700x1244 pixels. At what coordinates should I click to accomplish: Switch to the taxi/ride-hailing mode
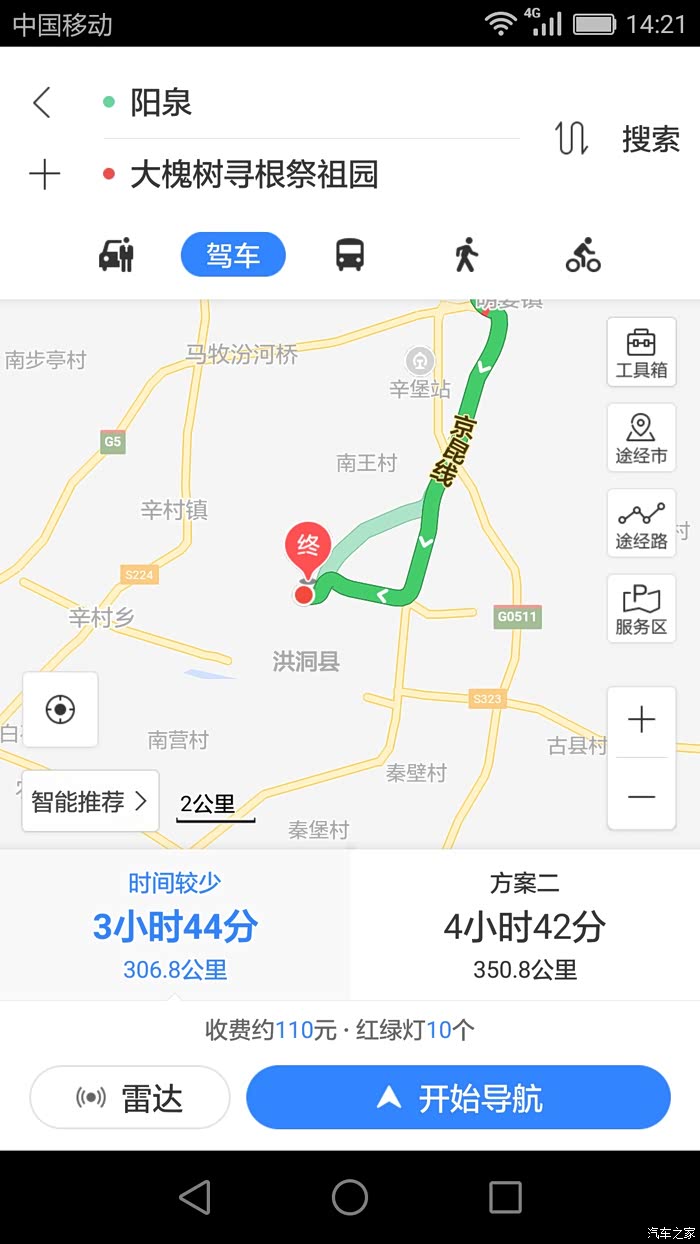click(x=116, y=255)
